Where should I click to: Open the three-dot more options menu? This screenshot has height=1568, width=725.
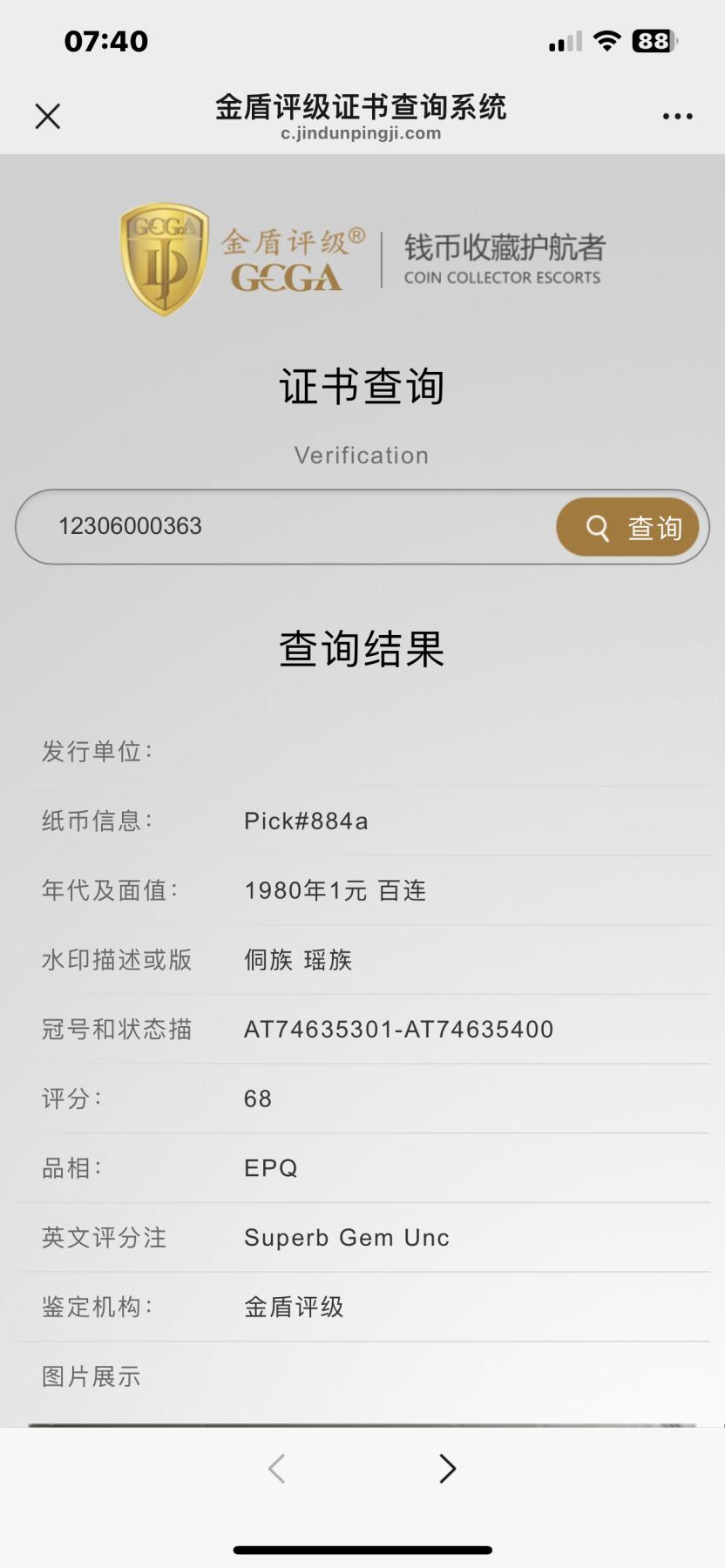click(677, 116)
